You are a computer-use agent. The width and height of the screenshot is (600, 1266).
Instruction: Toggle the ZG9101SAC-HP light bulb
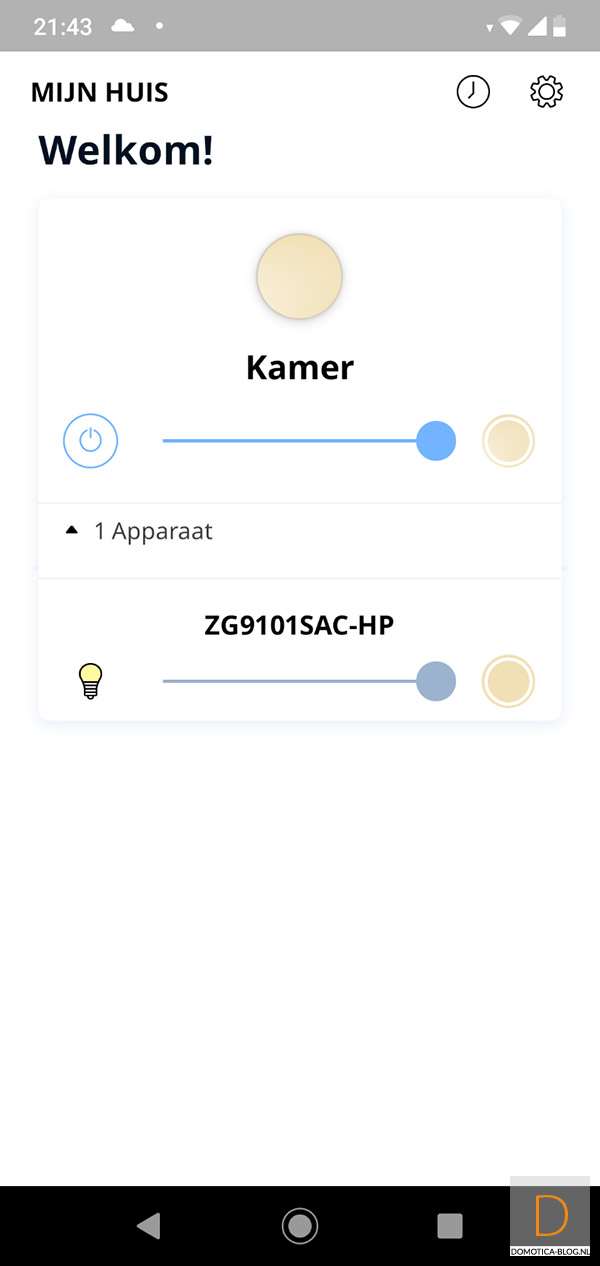point(91,681)
